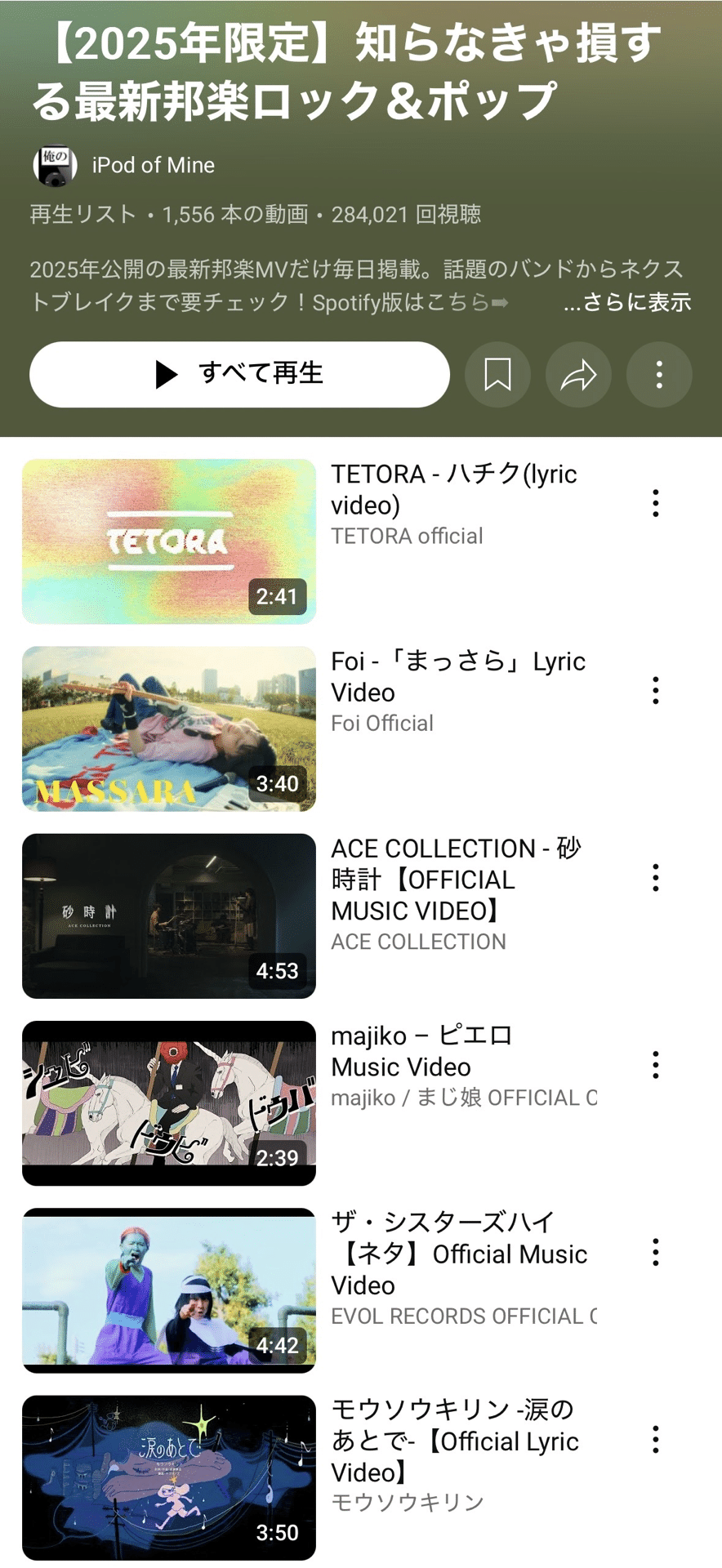
Task: Open more options for モウソウキリン -涙のあとで-
Action: click(656, 1440)
